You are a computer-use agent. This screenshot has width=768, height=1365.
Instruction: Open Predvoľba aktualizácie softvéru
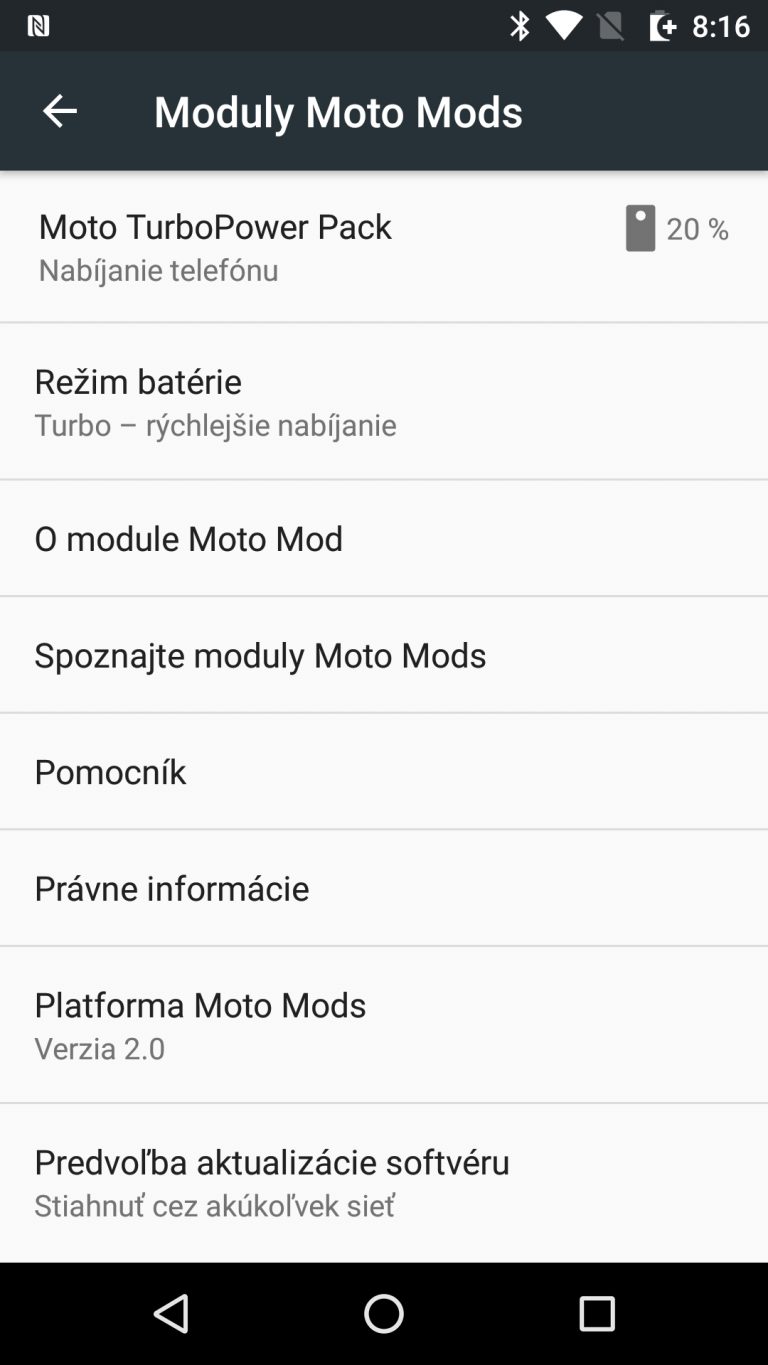(384, 1182)
